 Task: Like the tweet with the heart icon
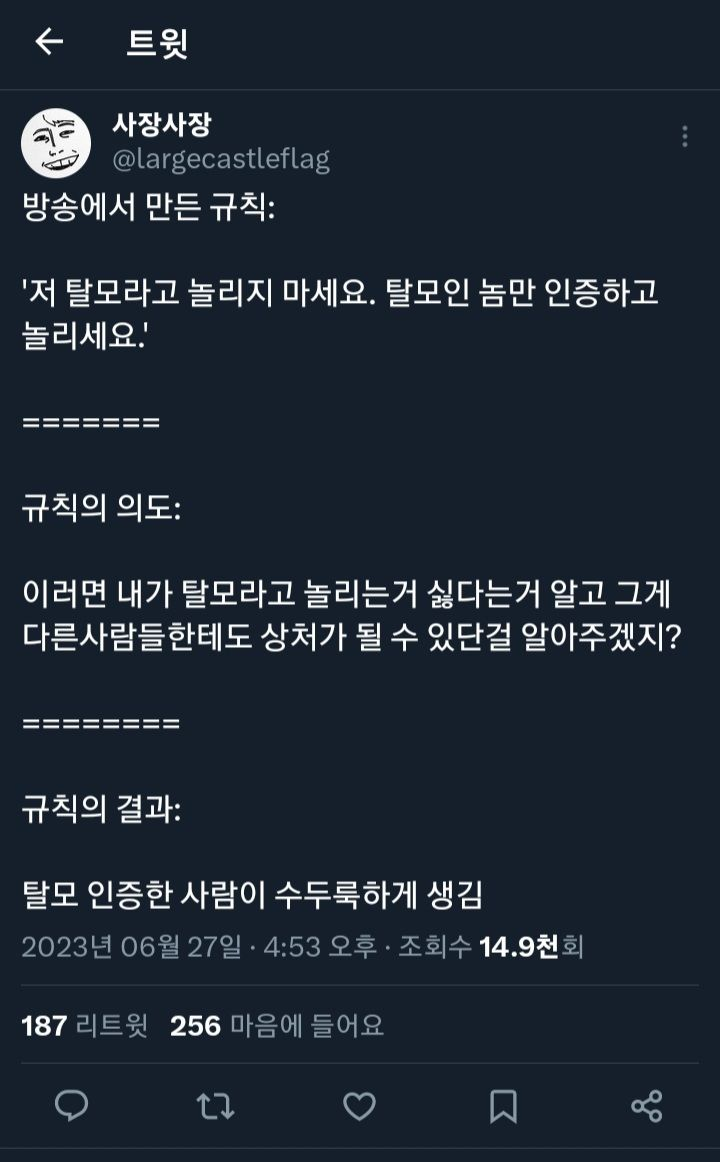point(357,1108)
